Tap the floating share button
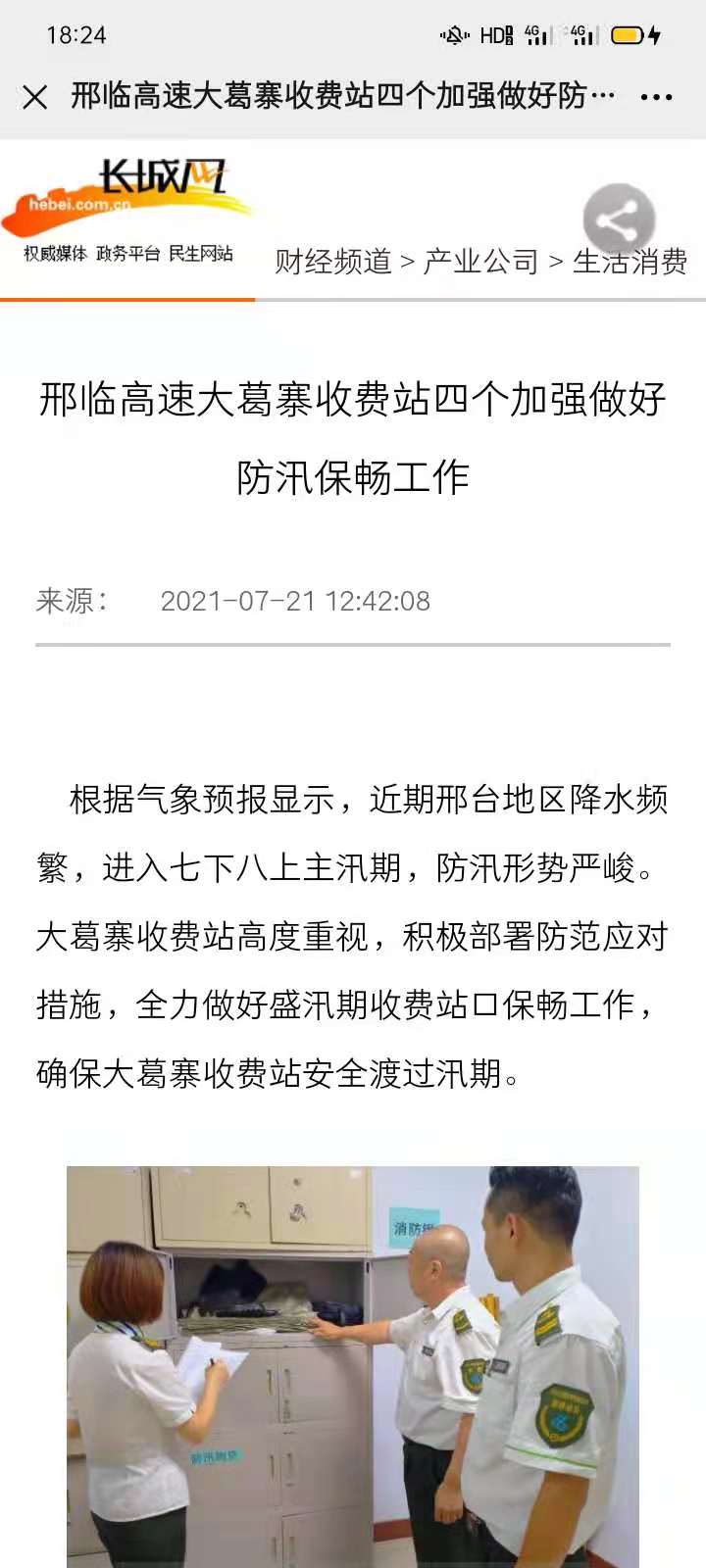The height and width of the screenshot is (1568, 706). pos(619,220)
